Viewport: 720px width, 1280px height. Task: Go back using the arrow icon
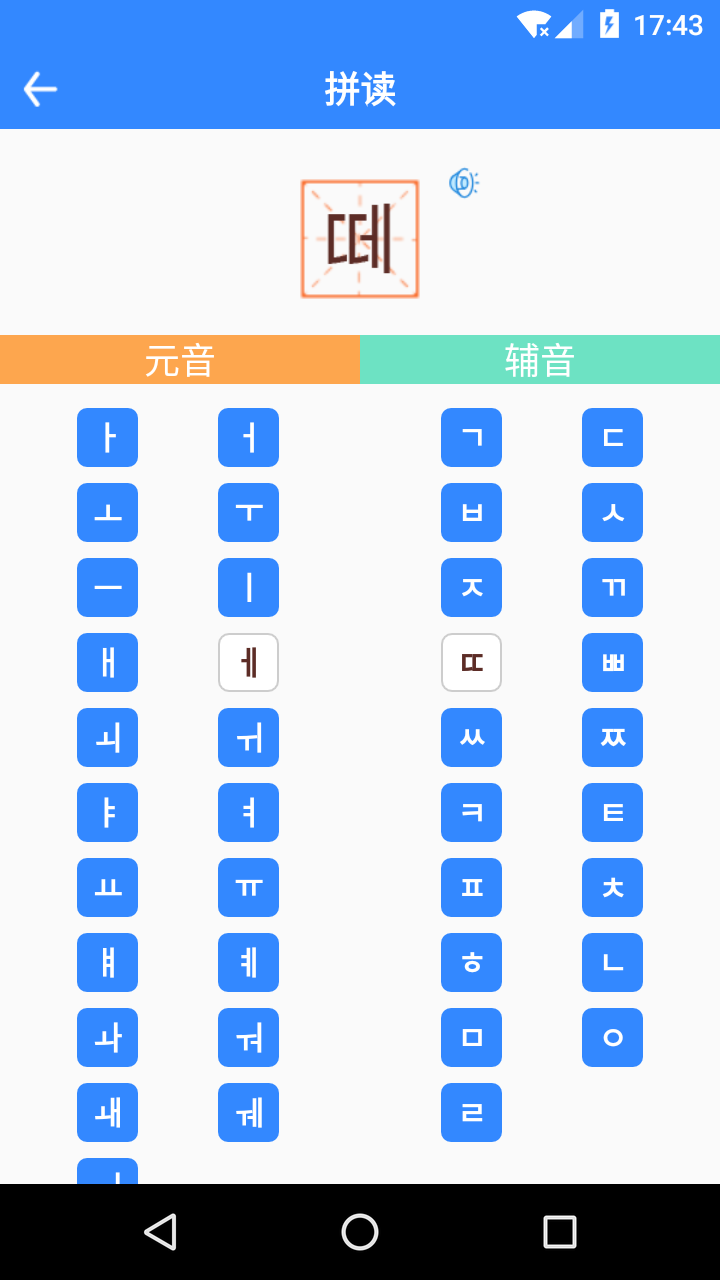(40, 89)
